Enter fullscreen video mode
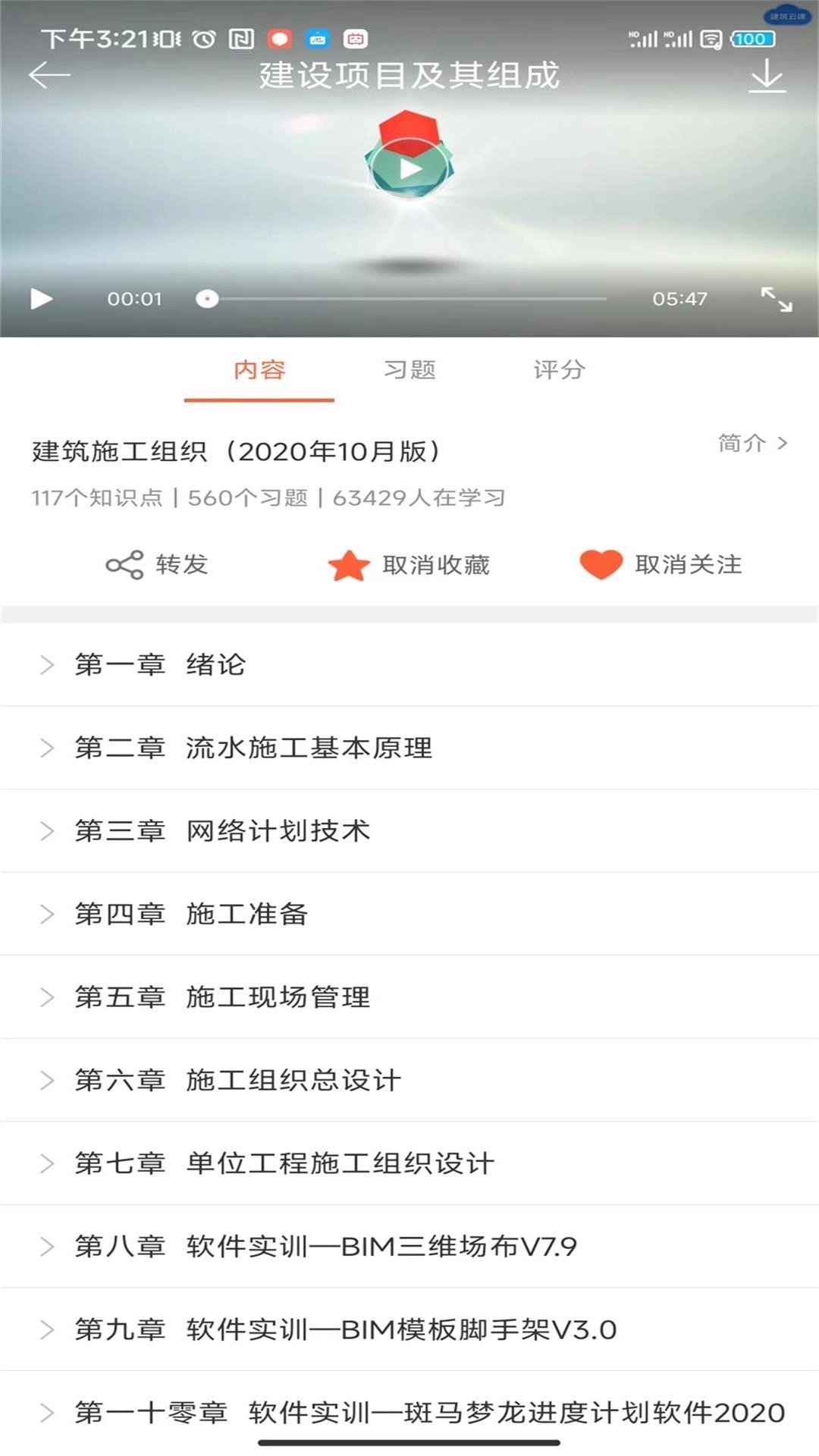The image size is (819, 1456). click(777, 300)
